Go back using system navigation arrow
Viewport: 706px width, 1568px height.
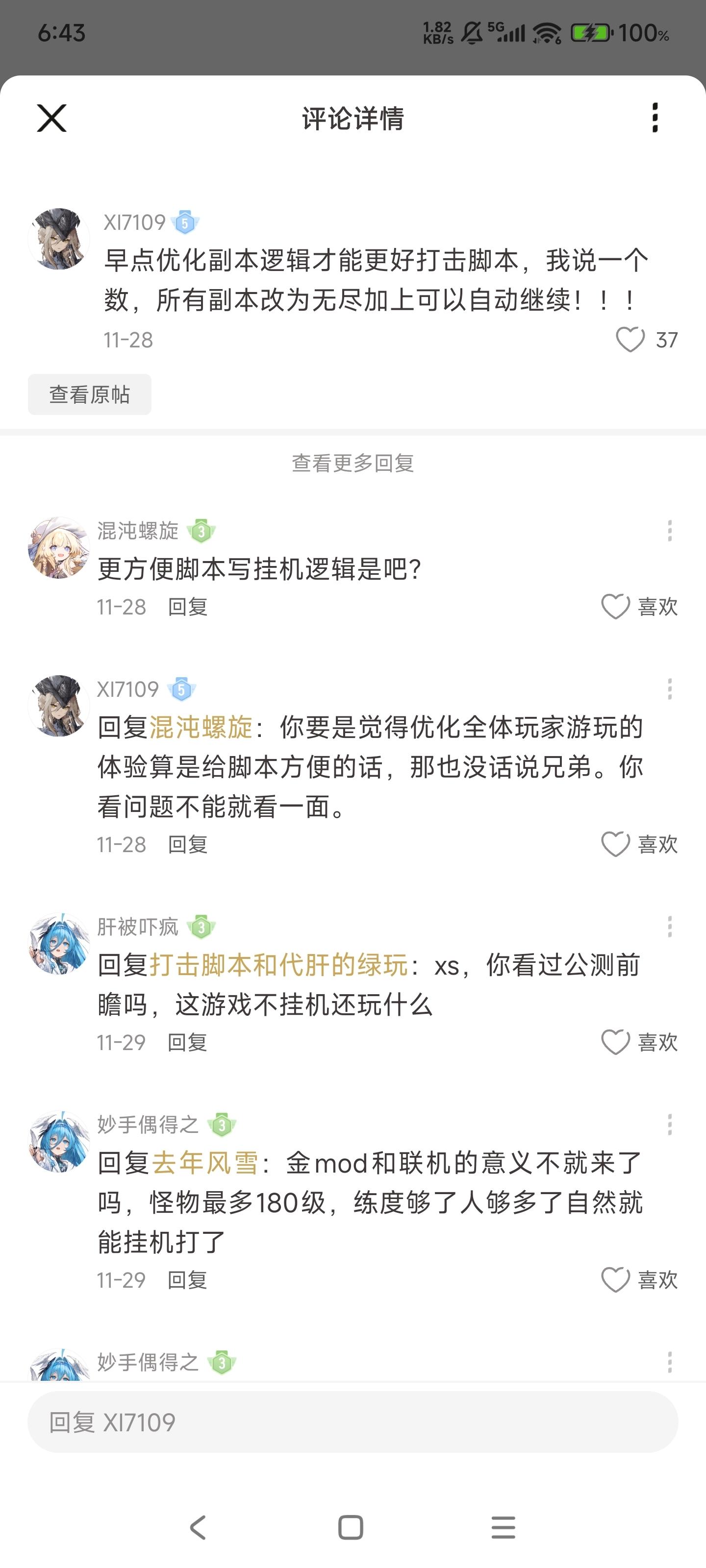[x=198, y=1527]
